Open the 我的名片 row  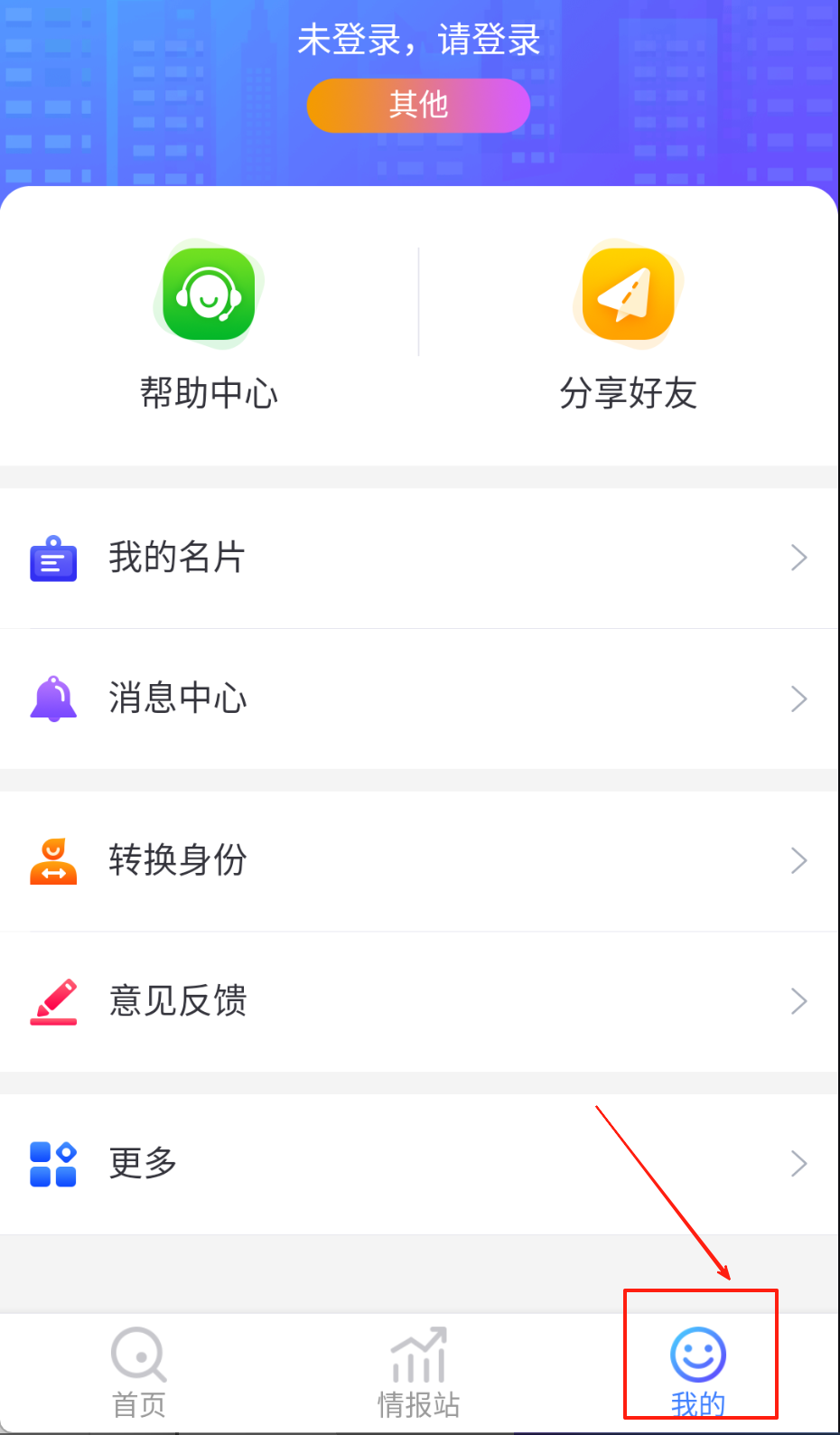(x=419, y=558)
